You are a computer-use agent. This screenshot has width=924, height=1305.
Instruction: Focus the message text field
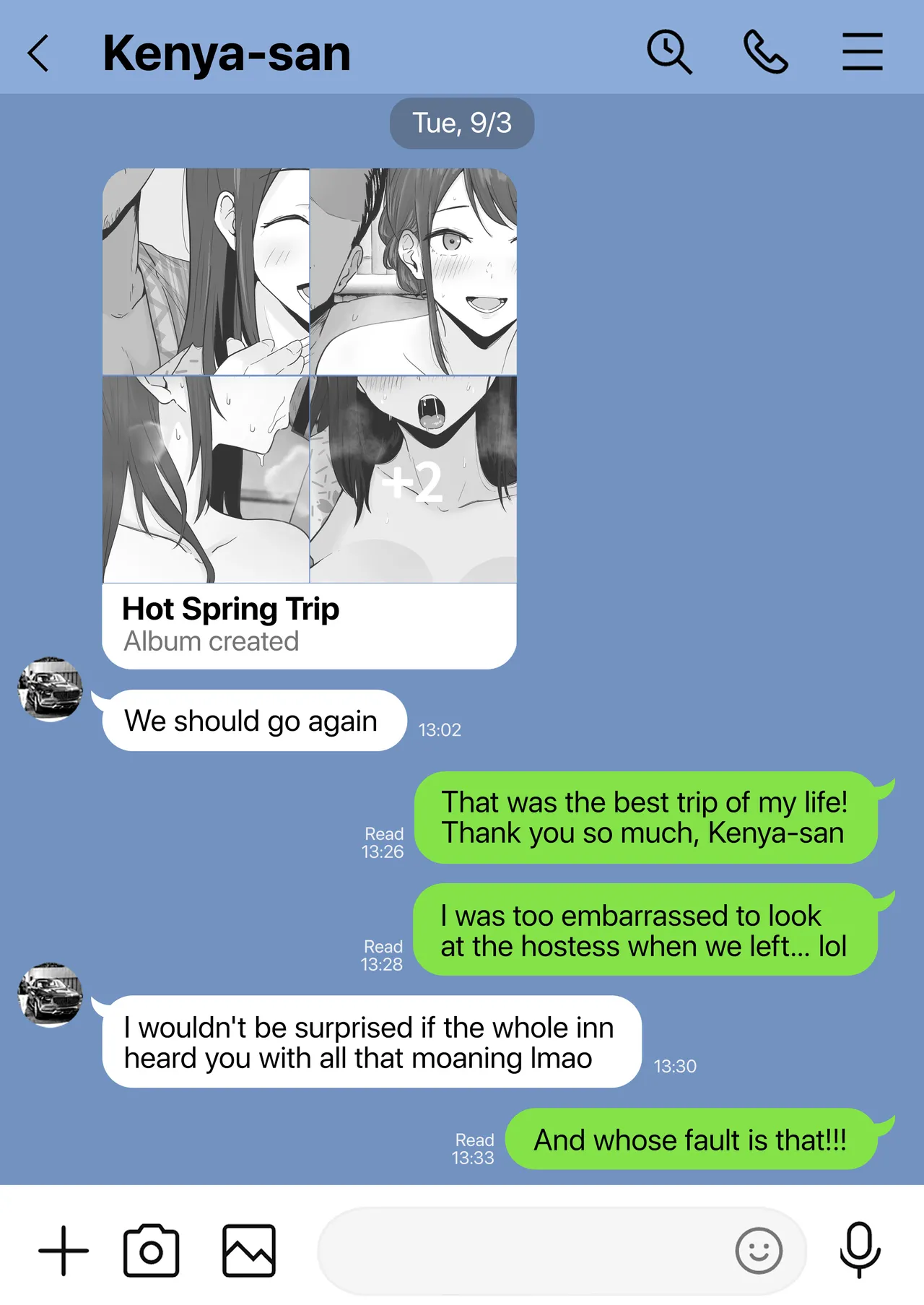[520, 1250]
